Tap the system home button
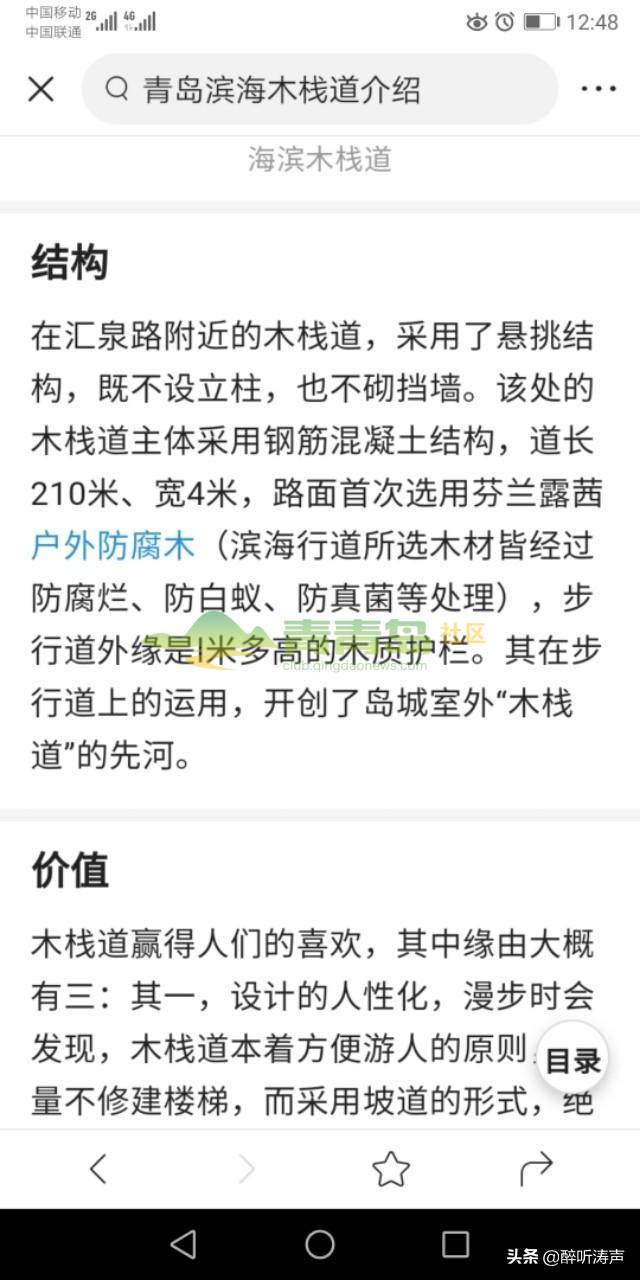Viewport: 640px width, 1280px height. (x=320, y=1244)
